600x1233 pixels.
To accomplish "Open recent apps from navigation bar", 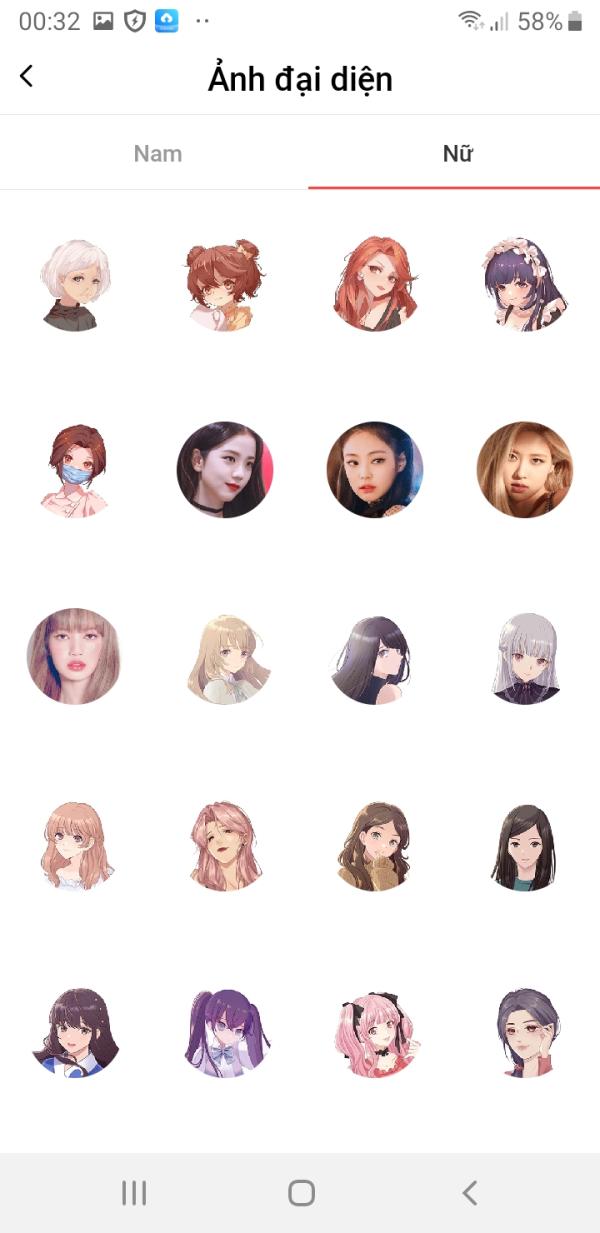I will coord(133,1192).
